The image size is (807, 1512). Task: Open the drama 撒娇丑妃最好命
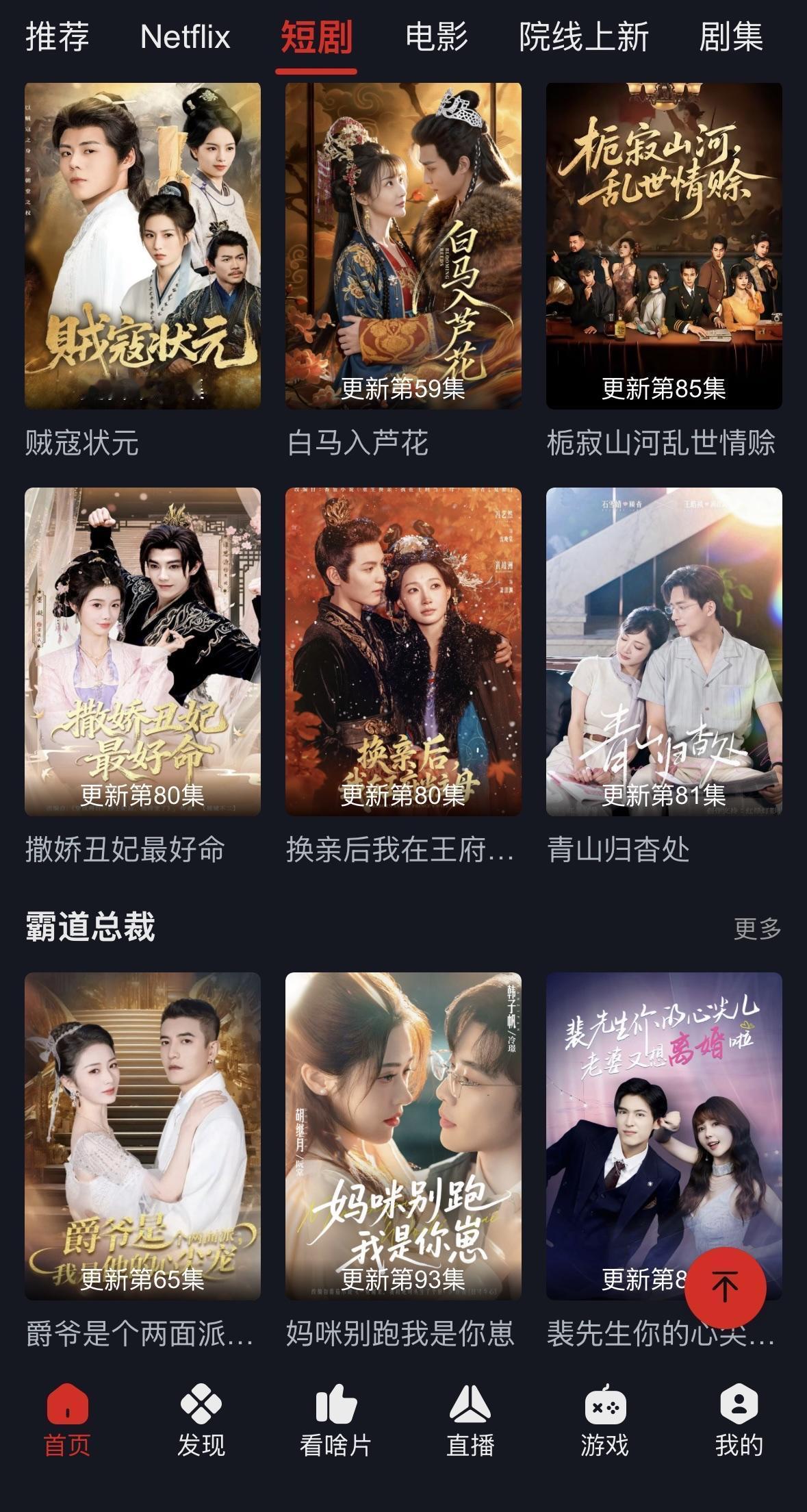(x=142, y=651)
